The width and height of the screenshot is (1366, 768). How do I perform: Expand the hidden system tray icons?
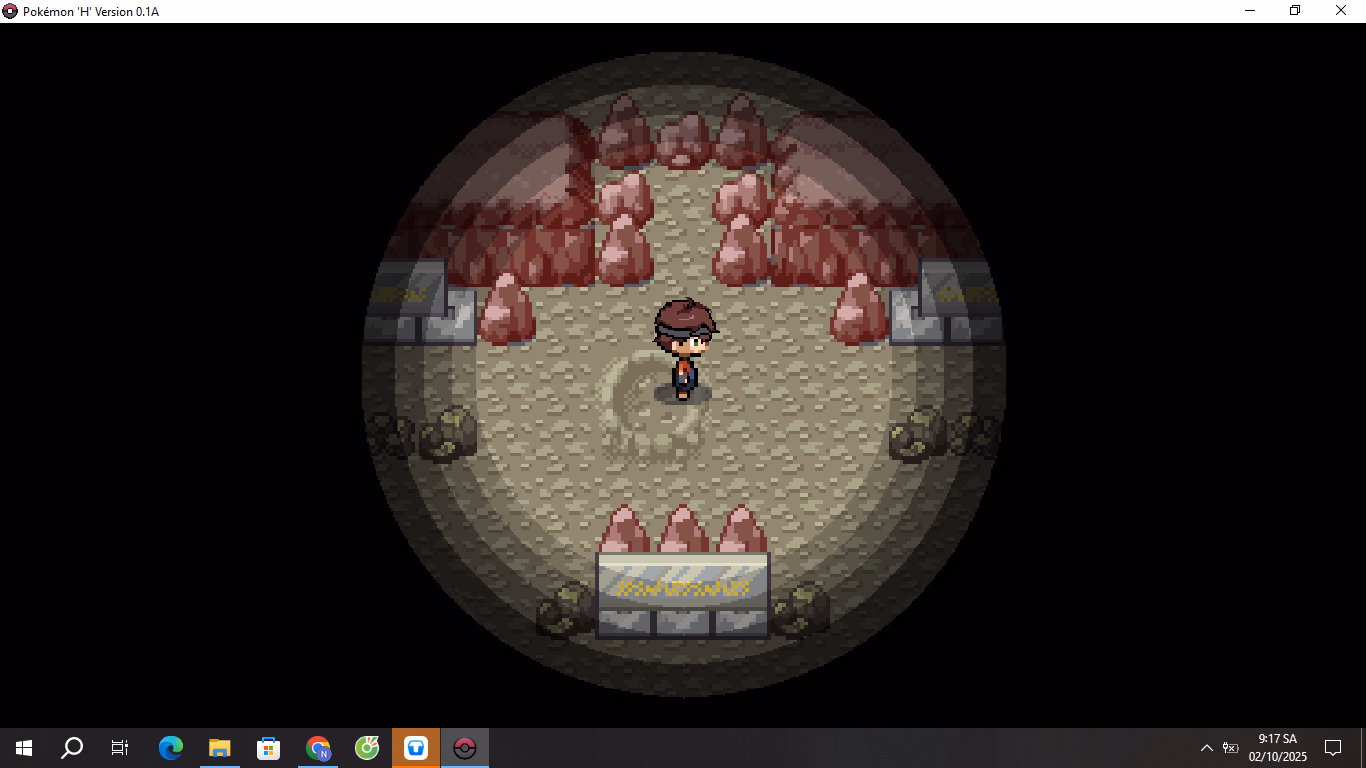pos(1206,748)
